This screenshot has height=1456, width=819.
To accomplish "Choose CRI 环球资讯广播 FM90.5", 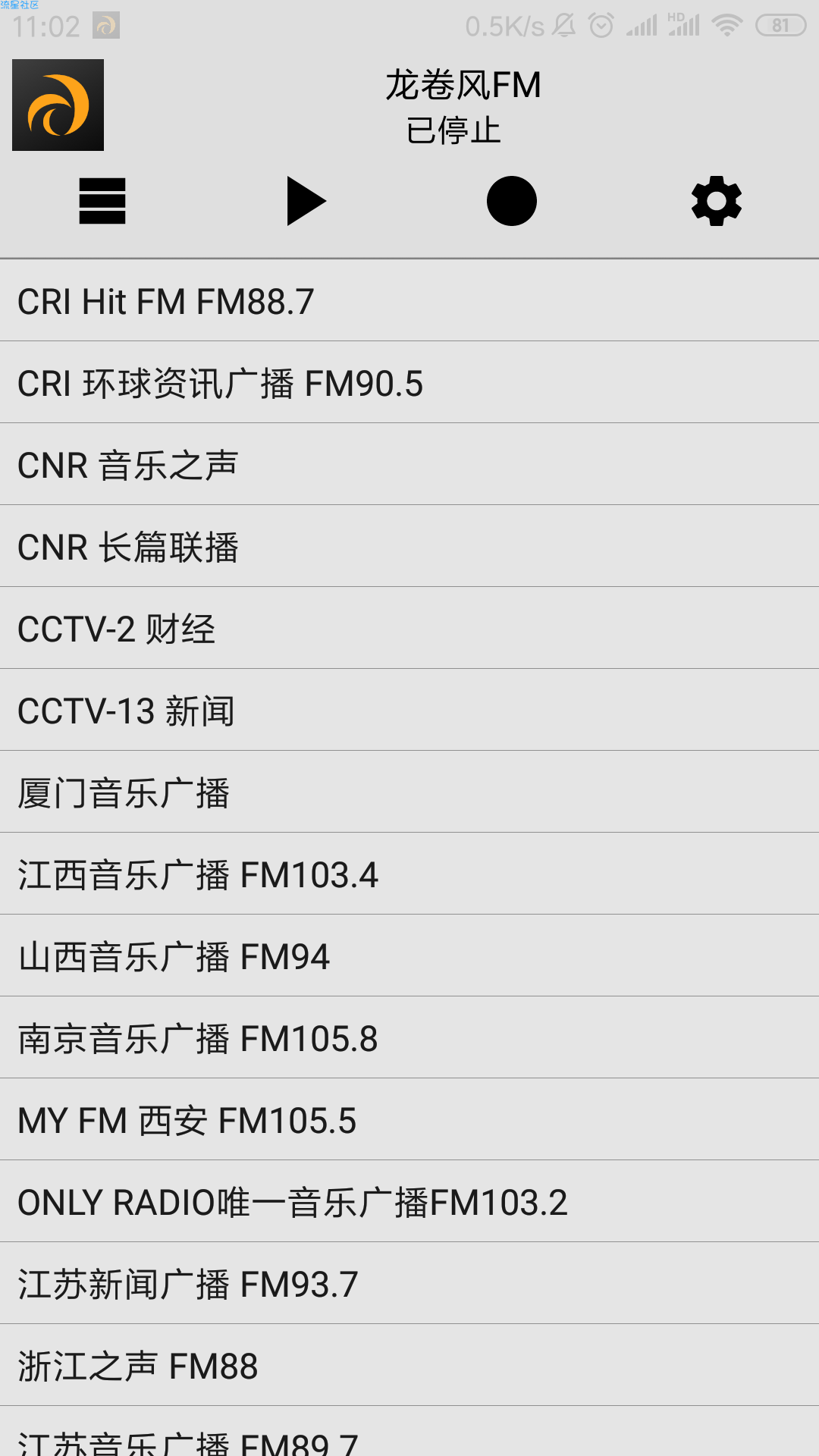I will 409,383.
